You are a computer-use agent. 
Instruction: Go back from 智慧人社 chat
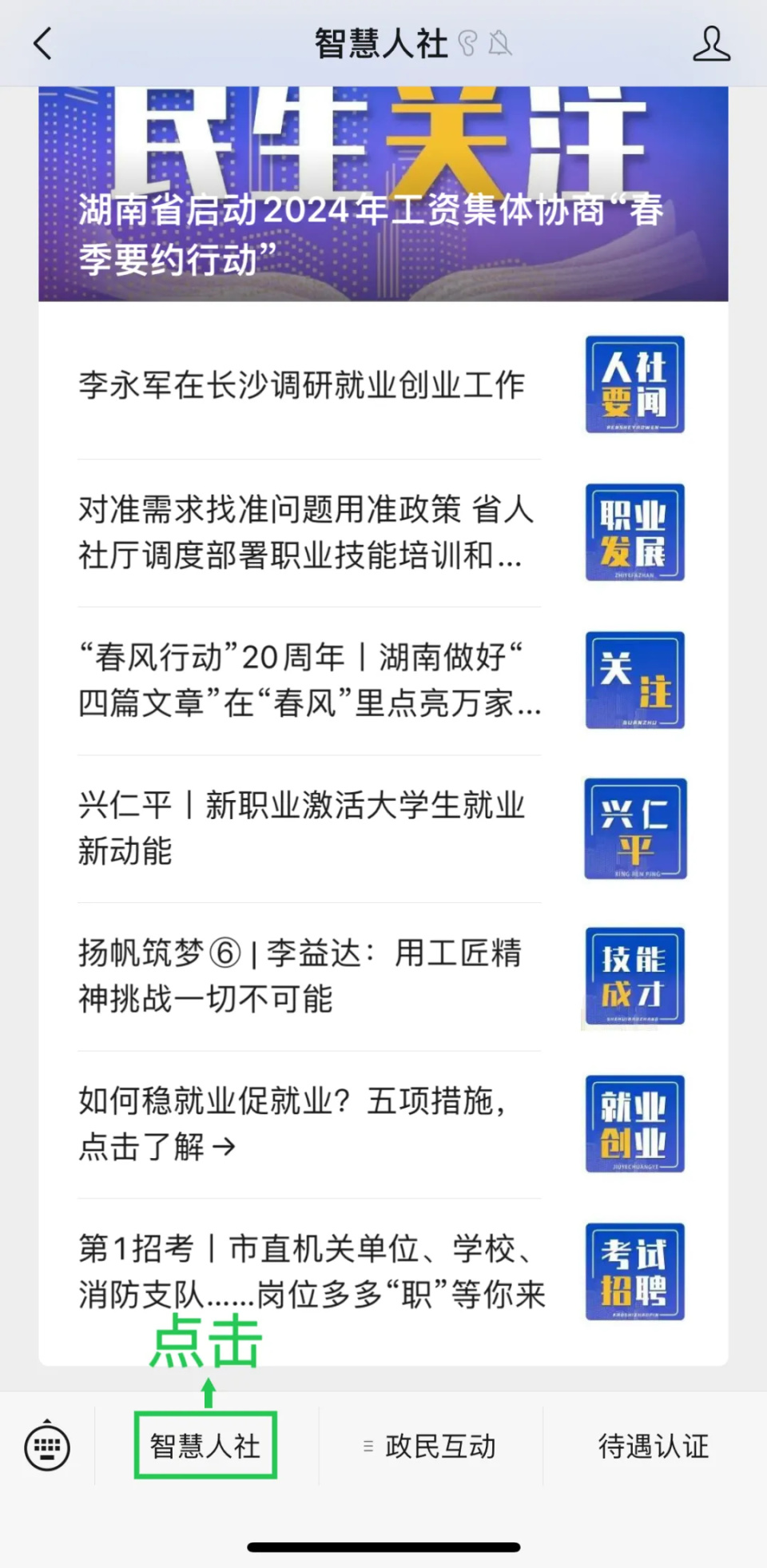coord(43,44)
